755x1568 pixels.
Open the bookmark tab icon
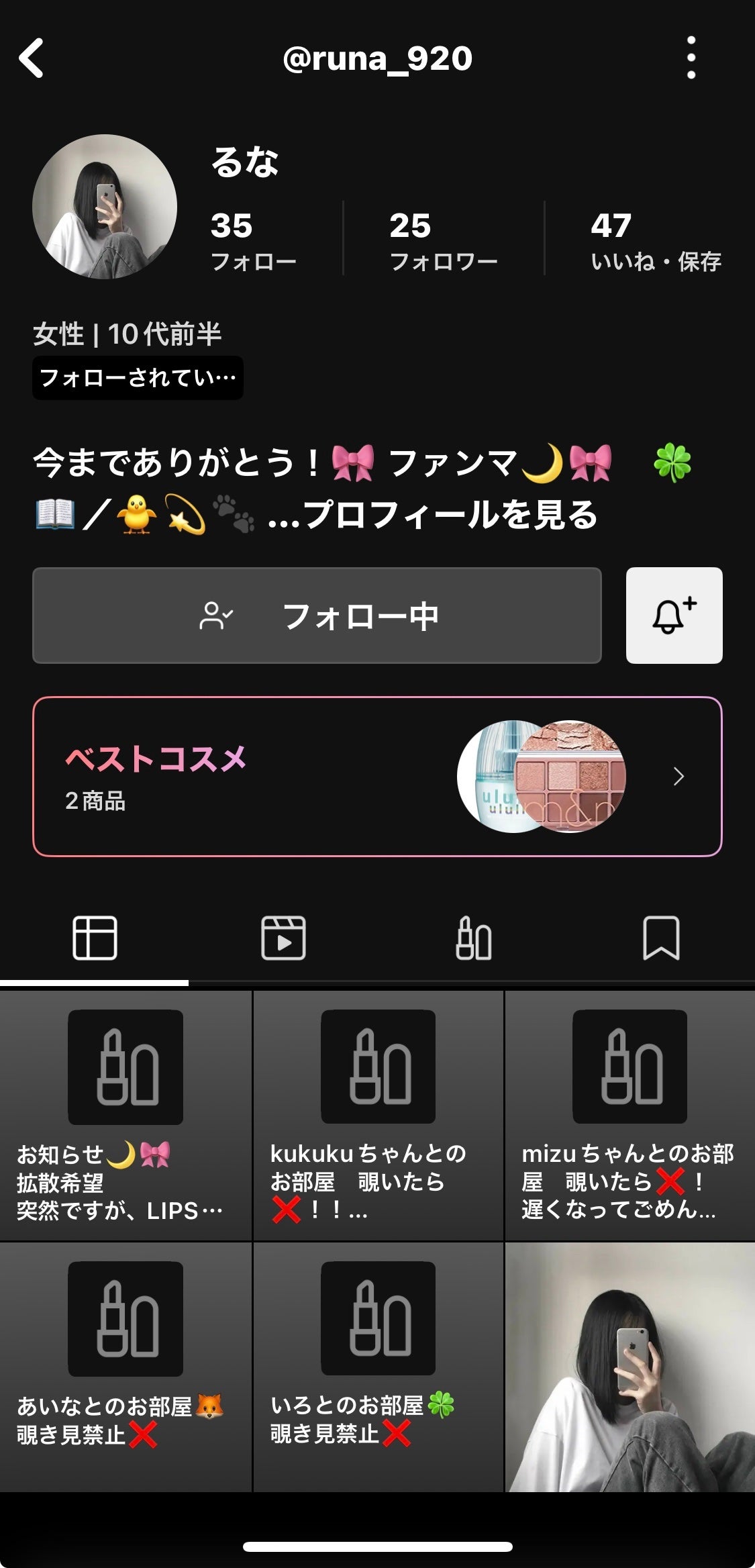662,940
